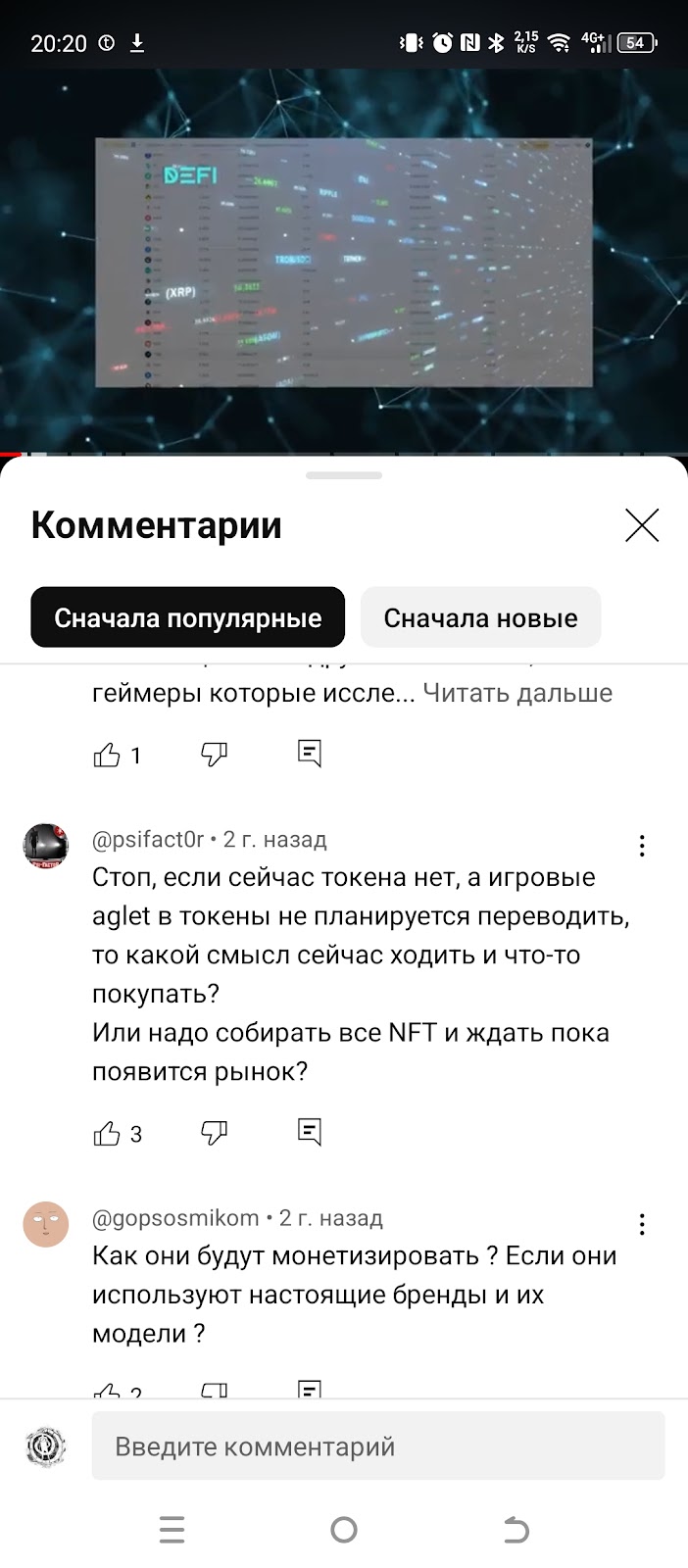Switch to Сначала новые sorting

(x=480, y=617)
